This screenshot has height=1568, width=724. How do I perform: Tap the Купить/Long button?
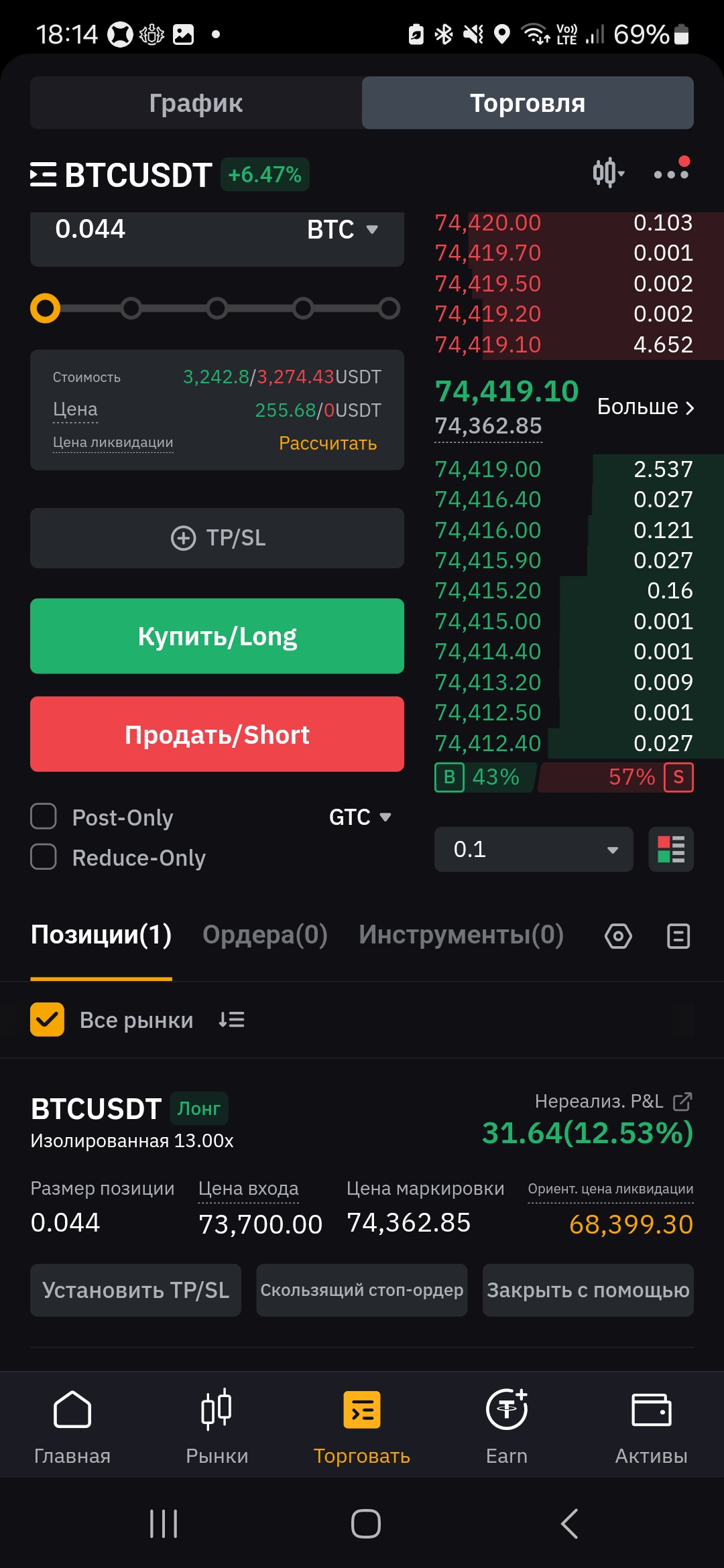pos(217,636)
